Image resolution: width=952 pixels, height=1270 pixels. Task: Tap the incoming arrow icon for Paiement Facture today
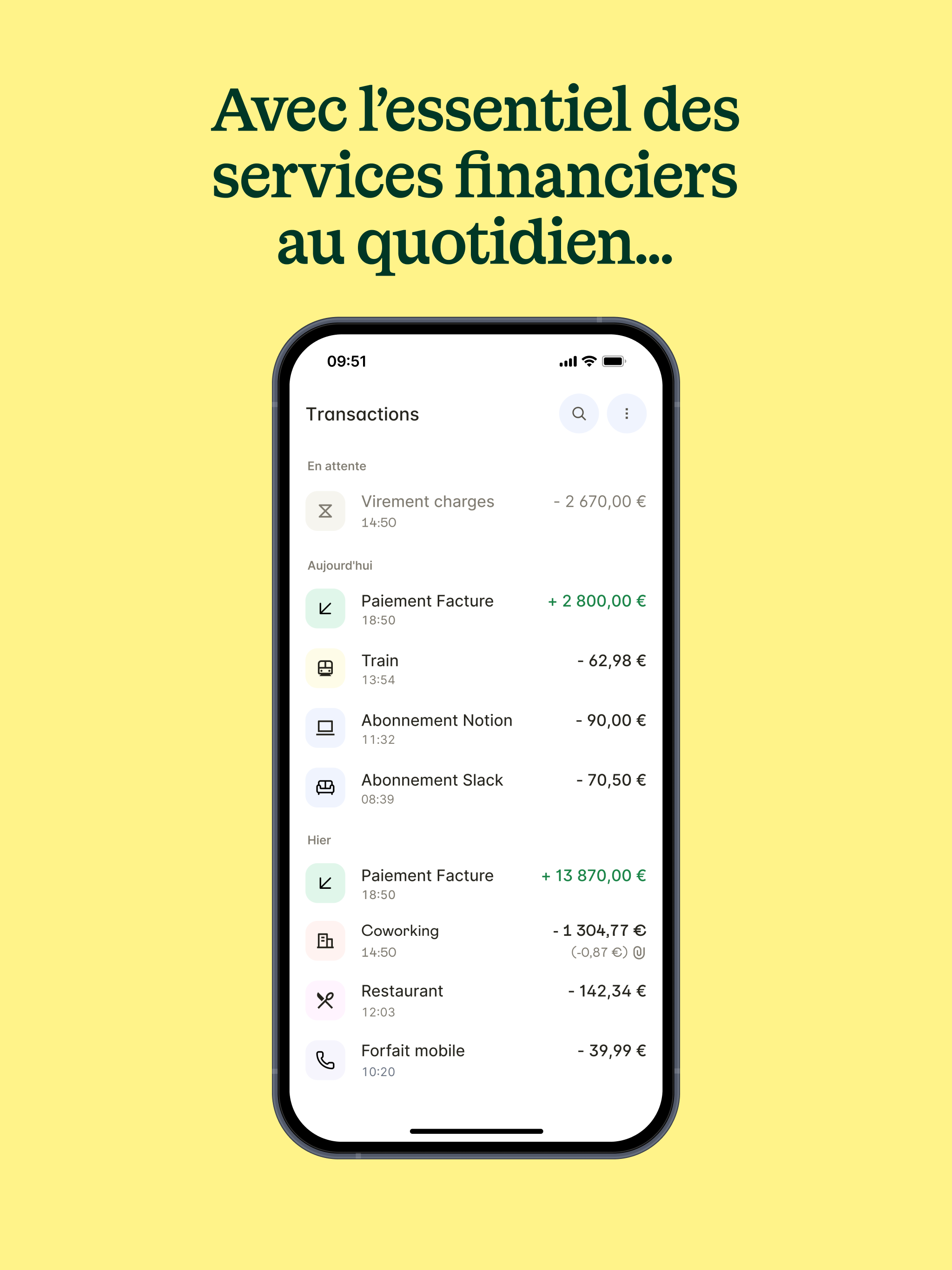325,608
